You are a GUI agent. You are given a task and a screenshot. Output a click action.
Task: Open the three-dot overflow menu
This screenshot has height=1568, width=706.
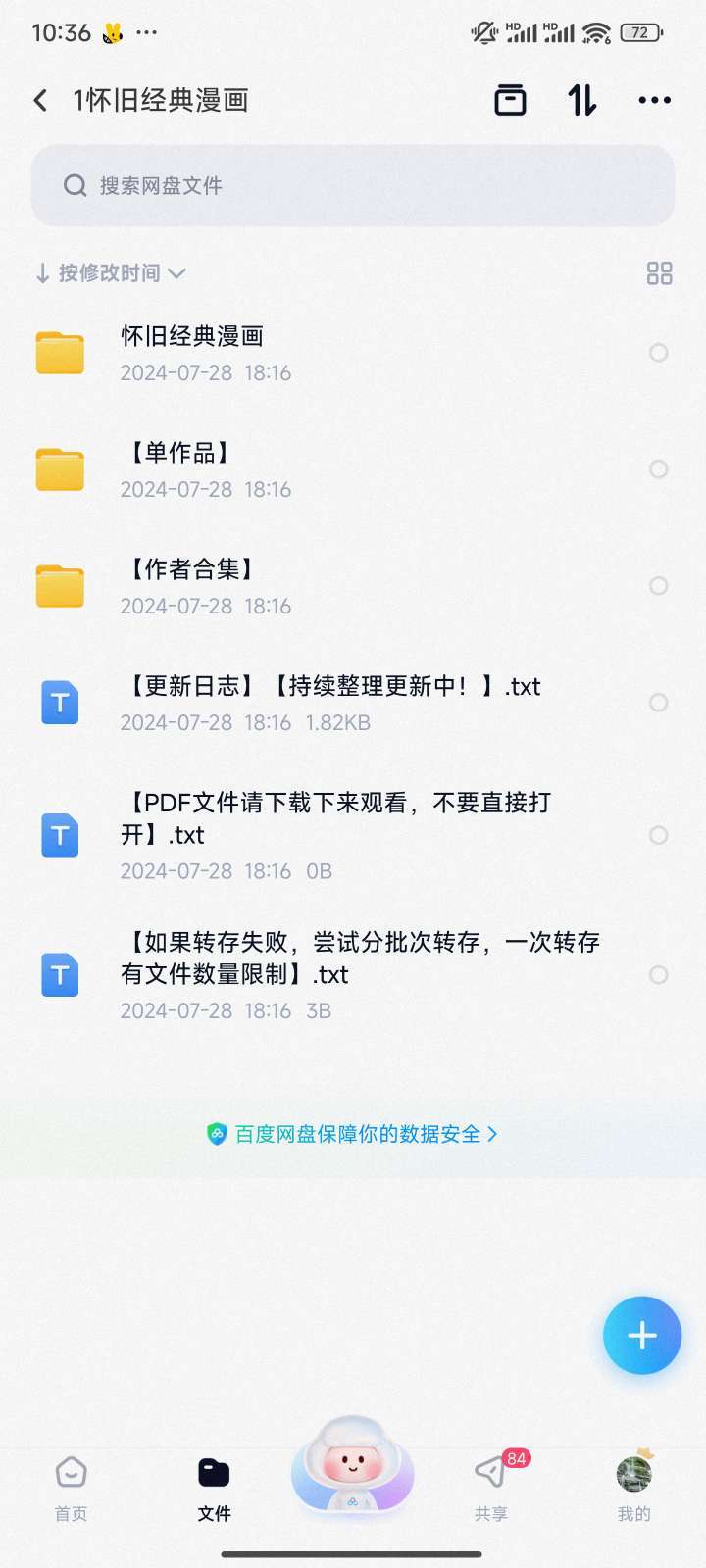654,100
